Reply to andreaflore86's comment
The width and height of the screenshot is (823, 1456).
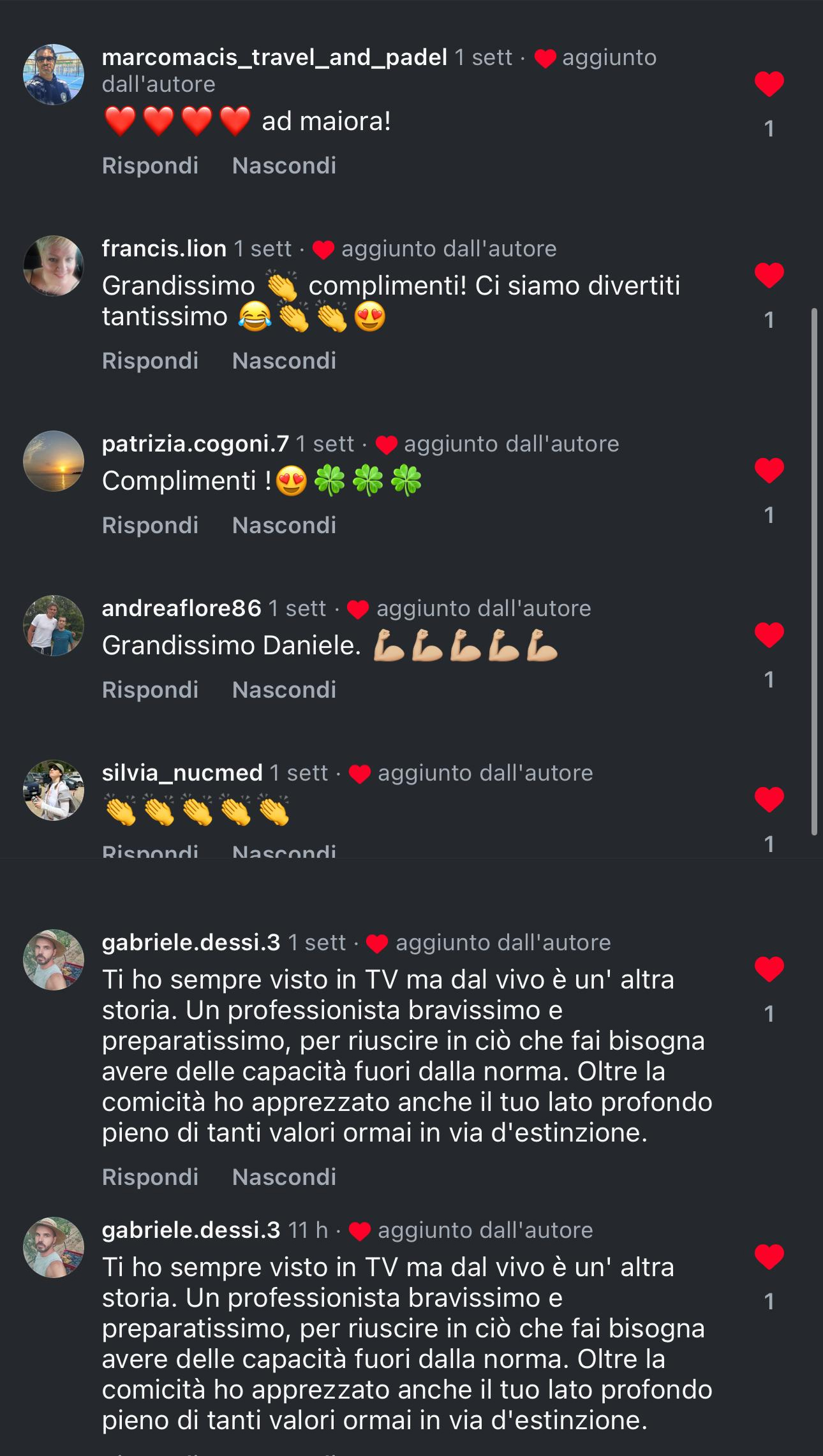point(150,690)
